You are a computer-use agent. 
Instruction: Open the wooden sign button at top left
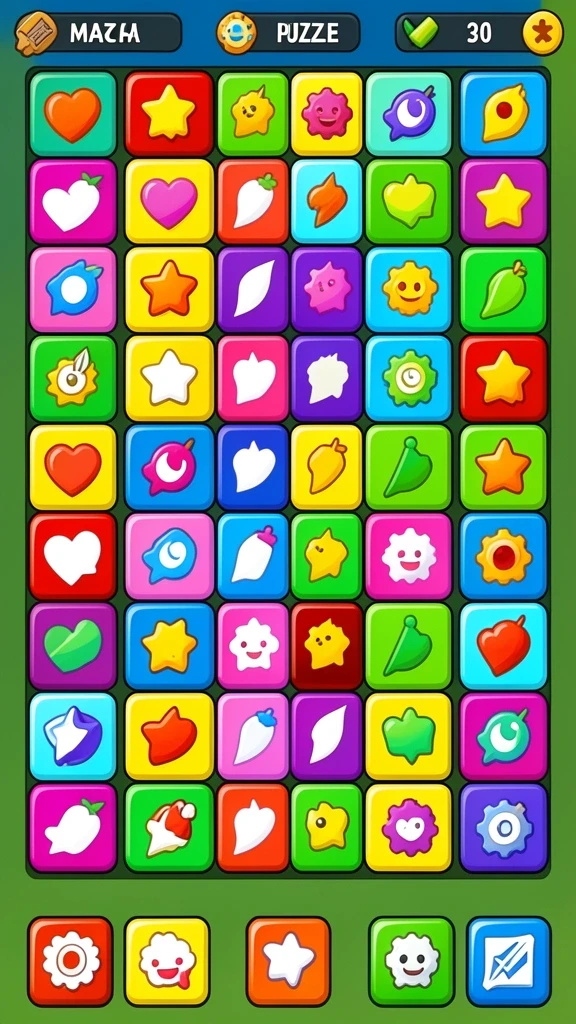(35, 33)
